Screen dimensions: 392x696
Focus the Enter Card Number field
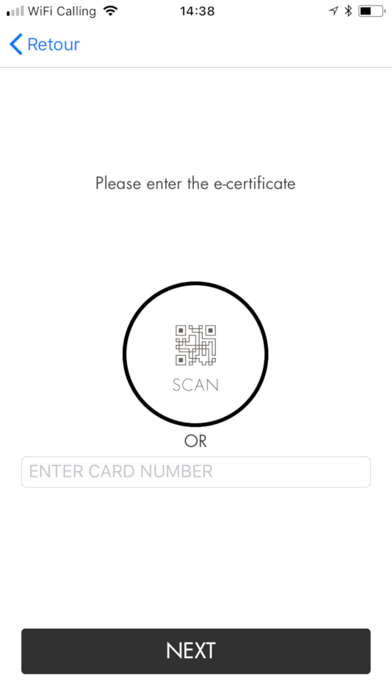pos(196,472)
